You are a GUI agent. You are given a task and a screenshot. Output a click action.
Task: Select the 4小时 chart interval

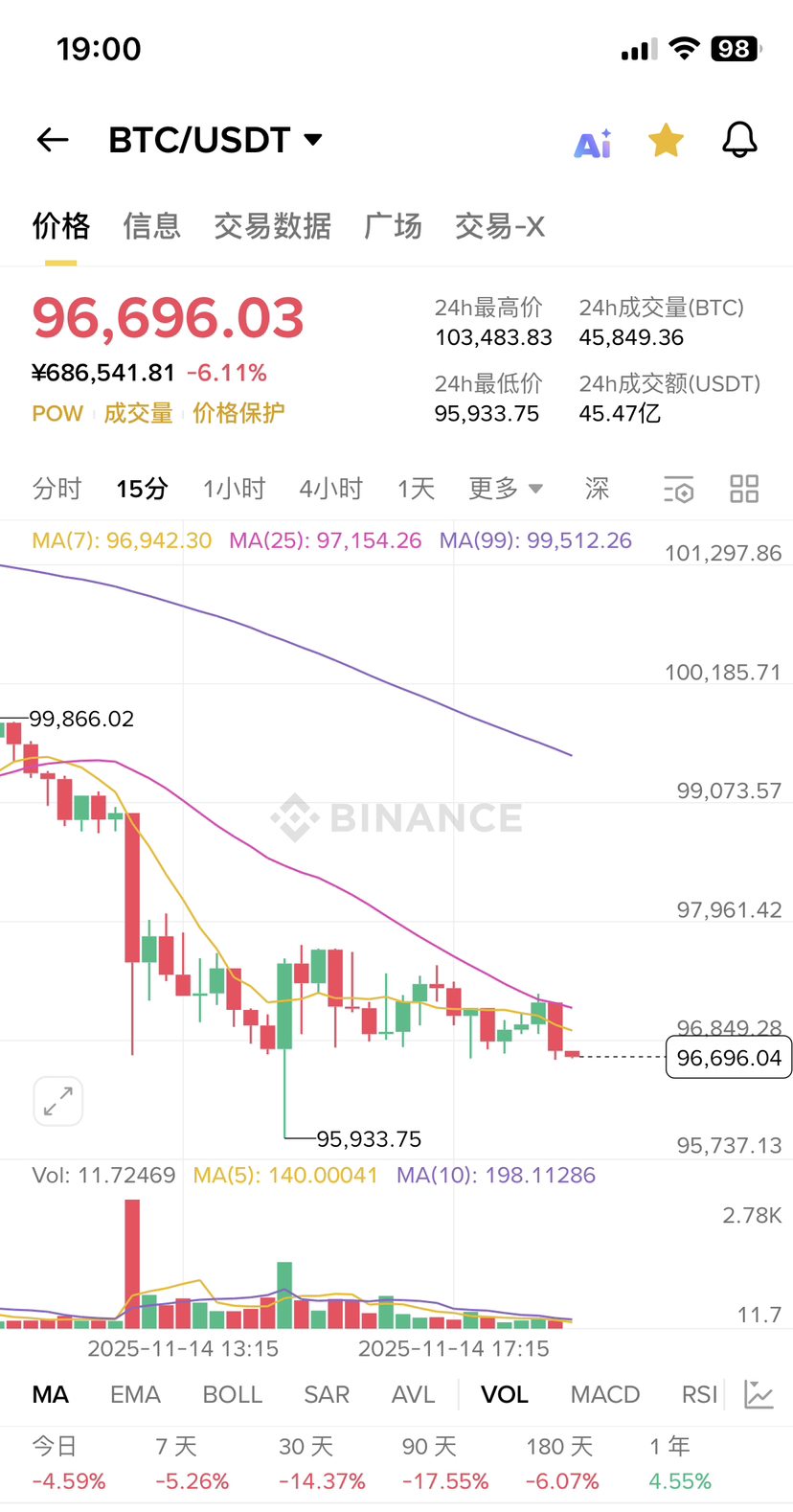click(x=330, y=489)
